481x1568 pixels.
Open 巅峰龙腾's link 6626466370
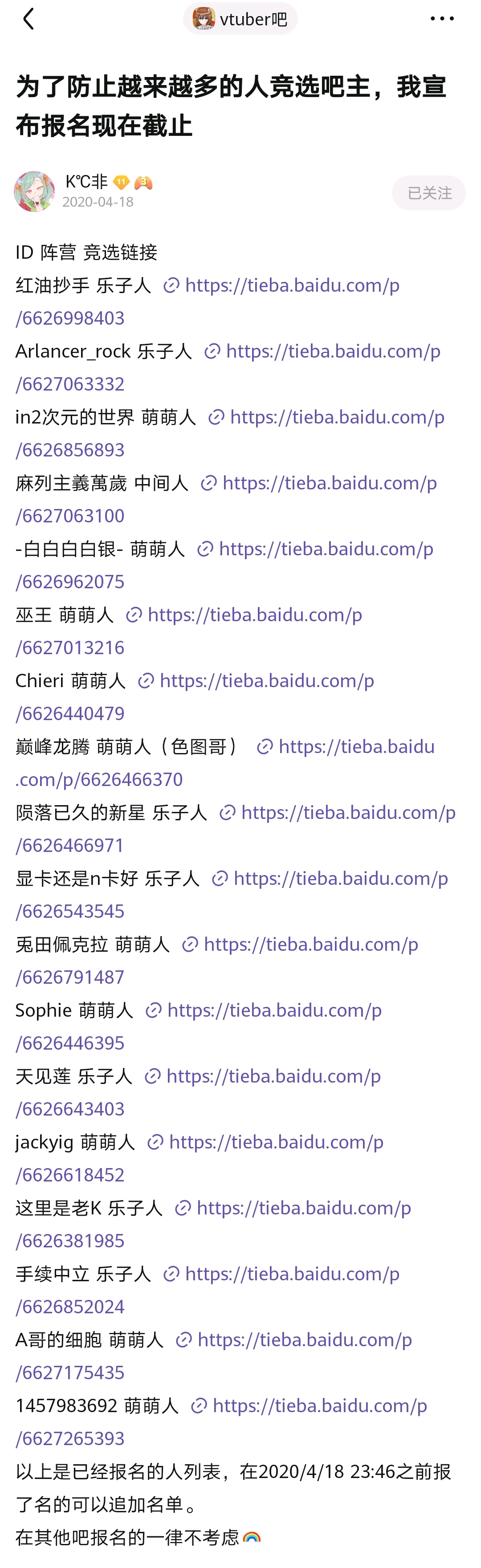(355, 747)
